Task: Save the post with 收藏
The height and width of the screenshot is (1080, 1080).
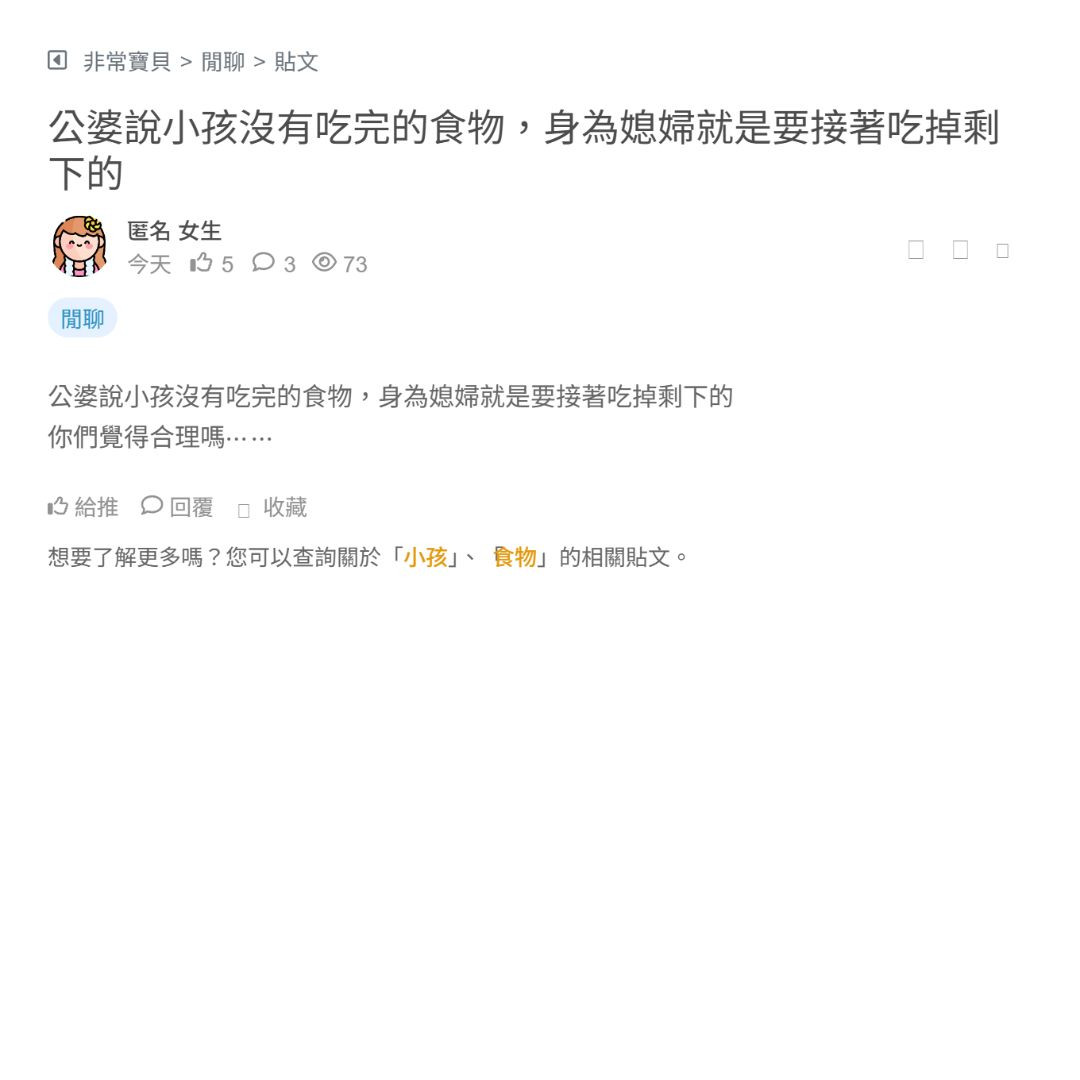Action: click(x=273, y=508)
